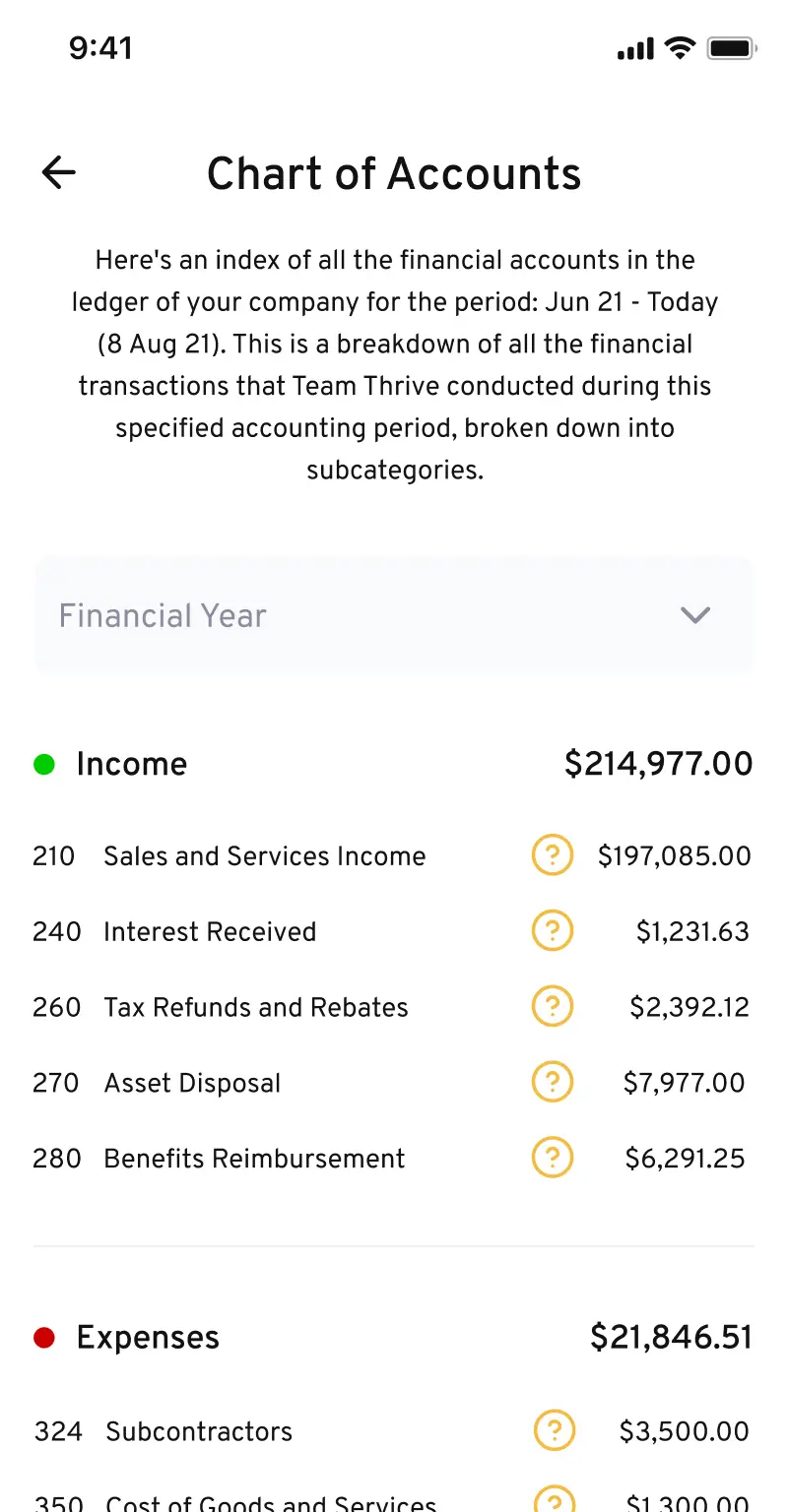Click the Income total amount $214,977.00
Viewport: 788px width, 1512px height.
point(658,763)
